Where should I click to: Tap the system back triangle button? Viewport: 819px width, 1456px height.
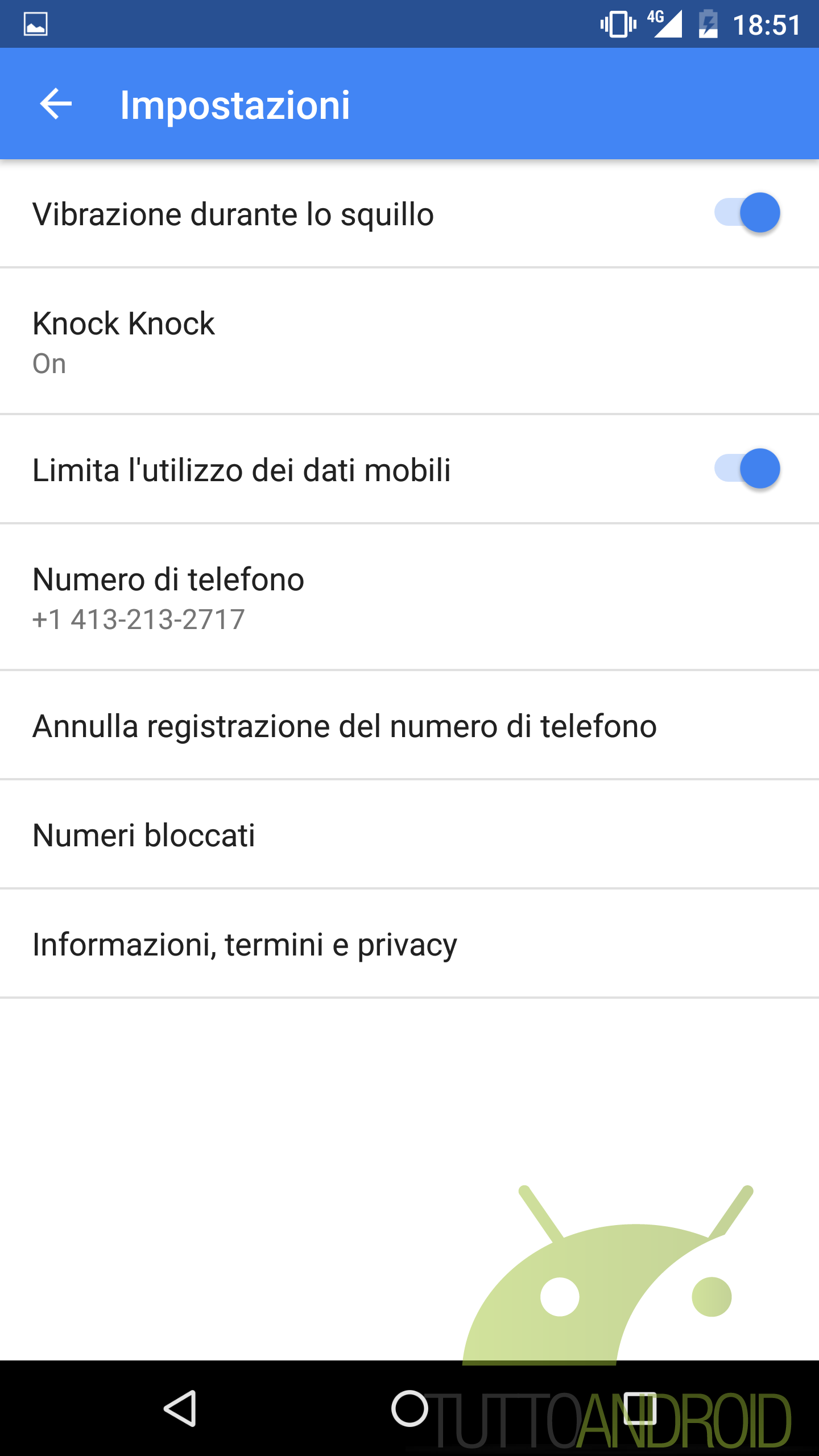click(x=181, y=1408)
